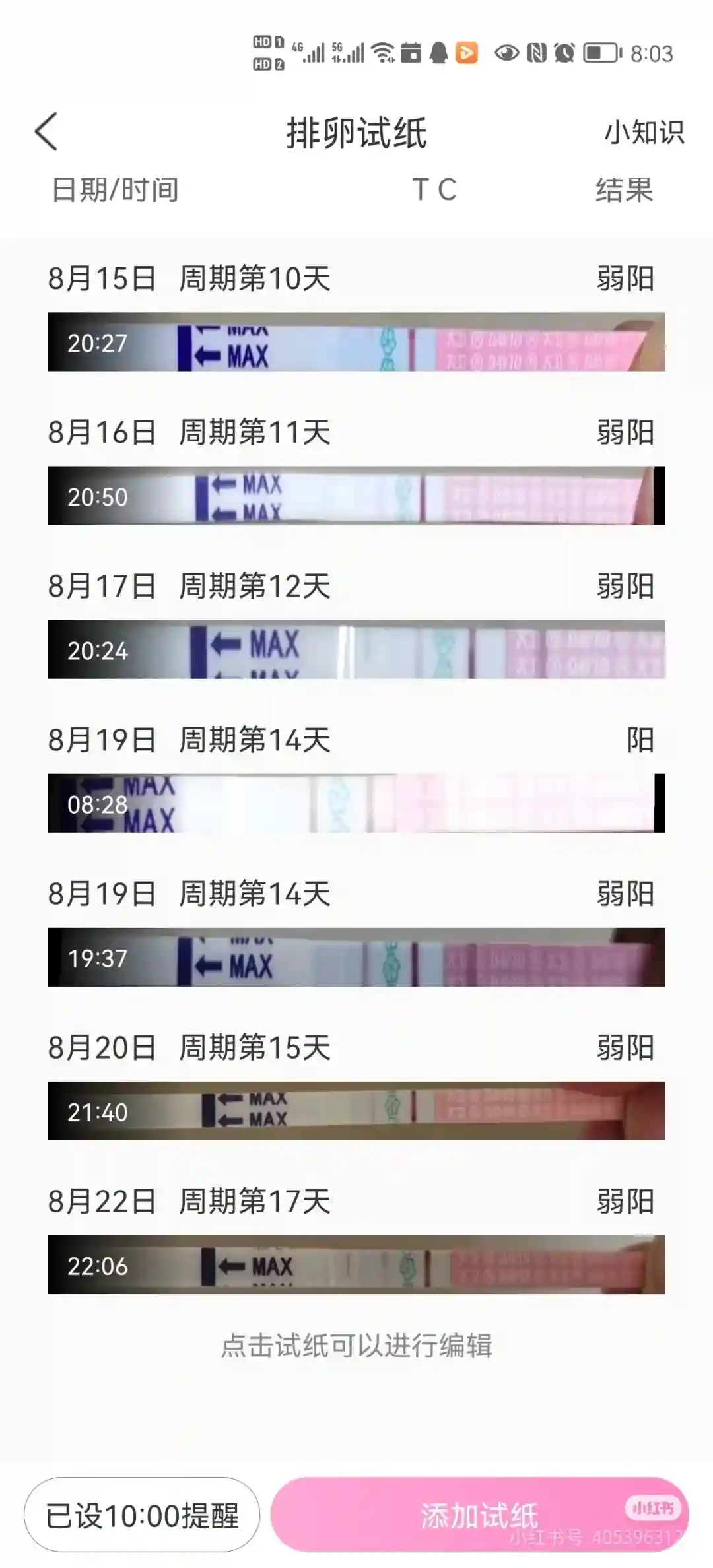Select the 8月20日 21:40 test strip
The height and width of the screenshot is (1568, 713).
point(356,1111)
